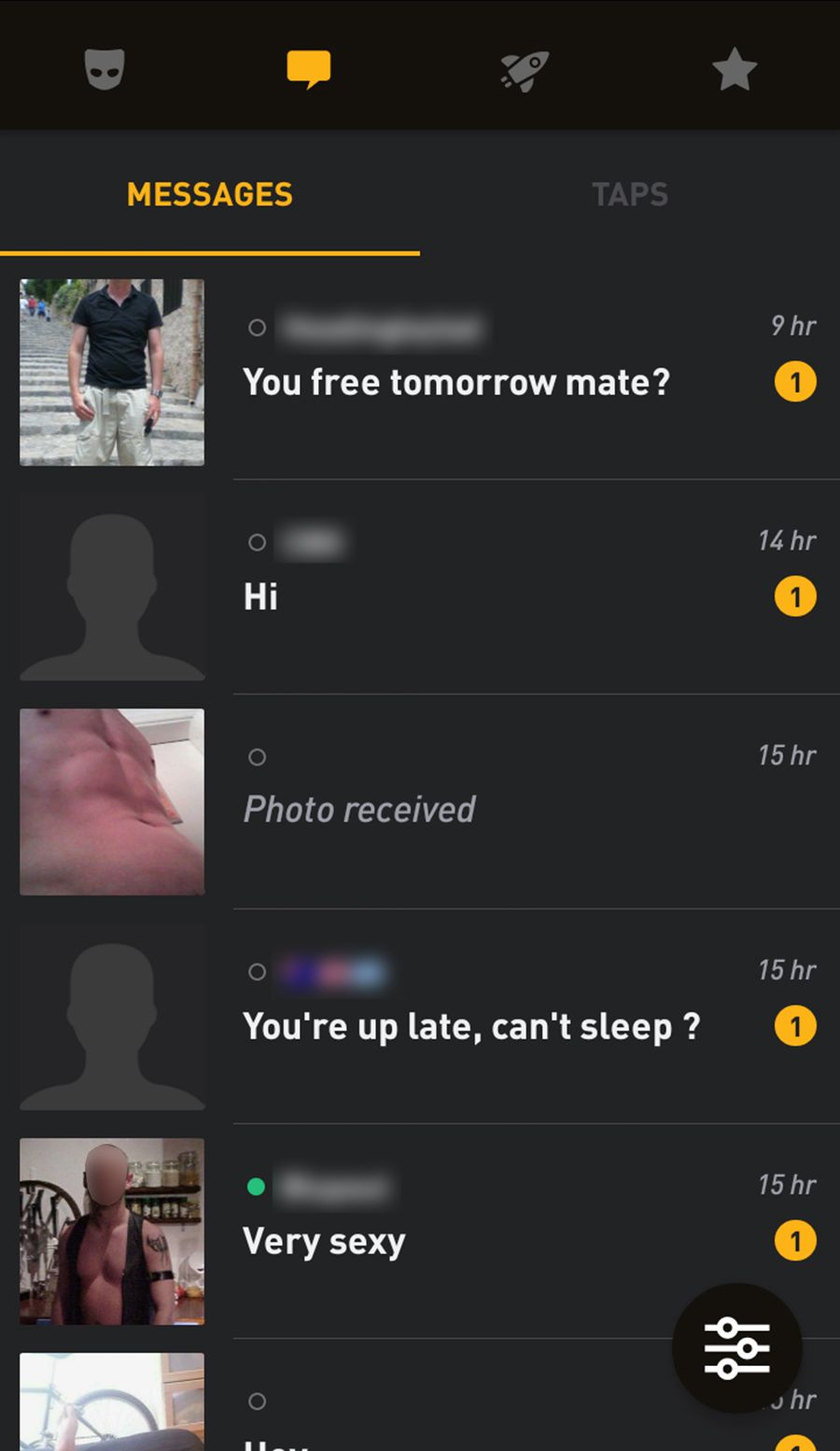Image resolution: width=840 pixels, height=1451 pixels.
Task: Open the star favorites icon
Action: coord(735,69)
